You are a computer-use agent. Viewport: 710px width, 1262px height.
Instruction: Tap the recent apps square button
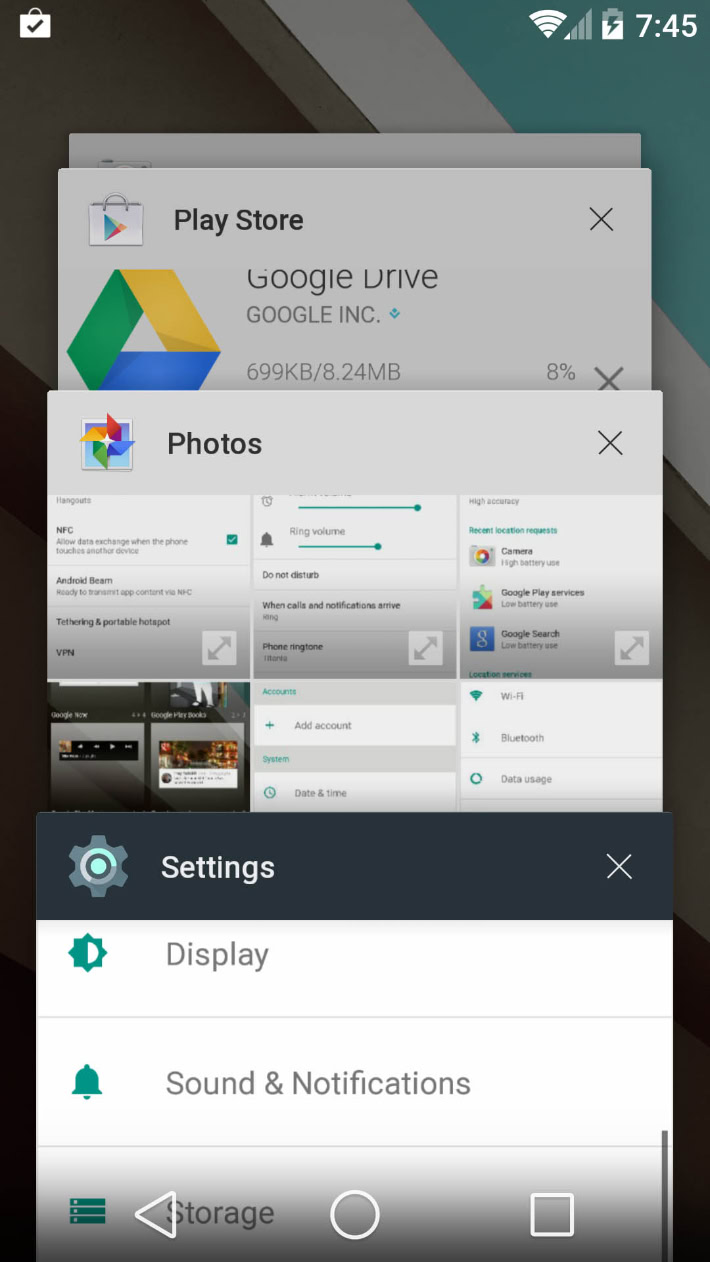point(552,1215)
